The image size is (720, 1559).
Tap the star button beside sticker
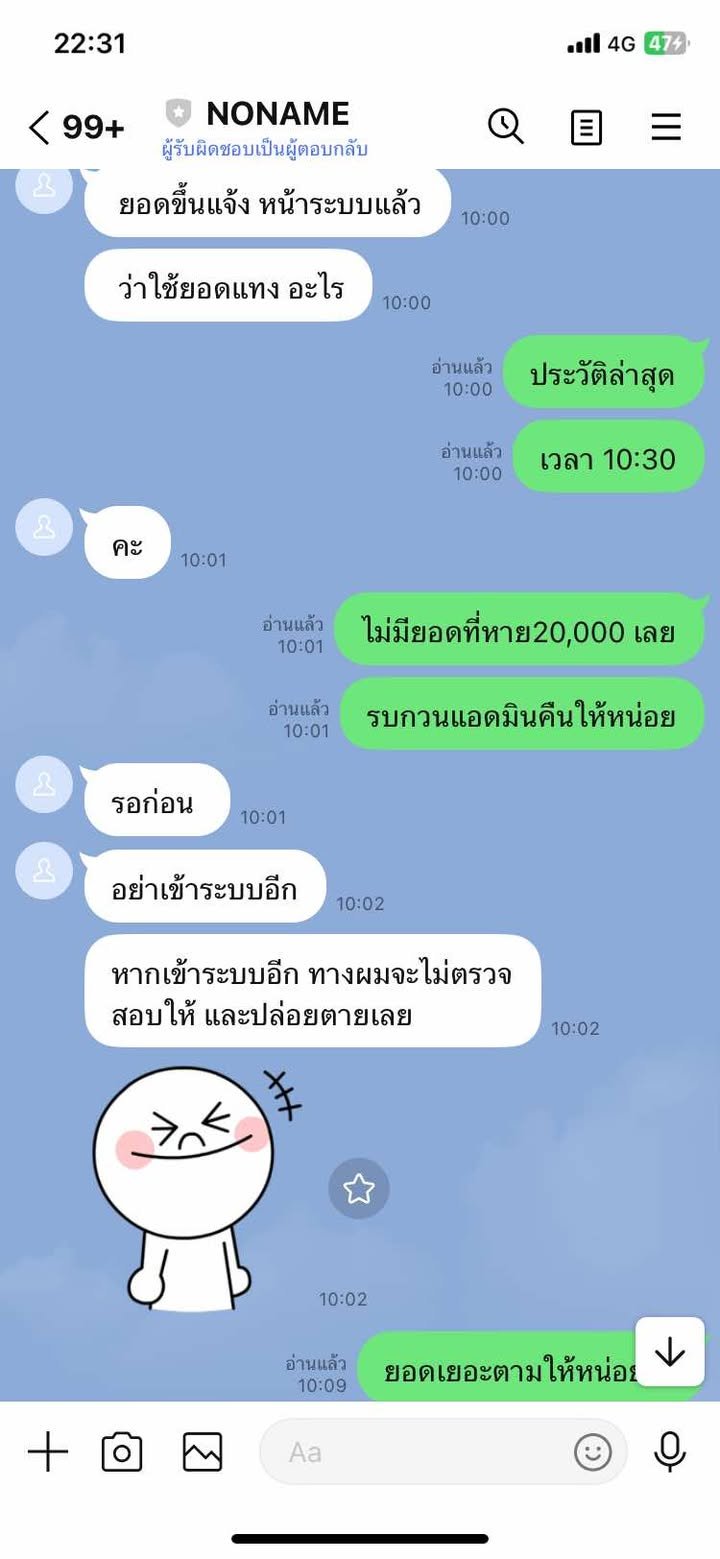click(358, 1189)
